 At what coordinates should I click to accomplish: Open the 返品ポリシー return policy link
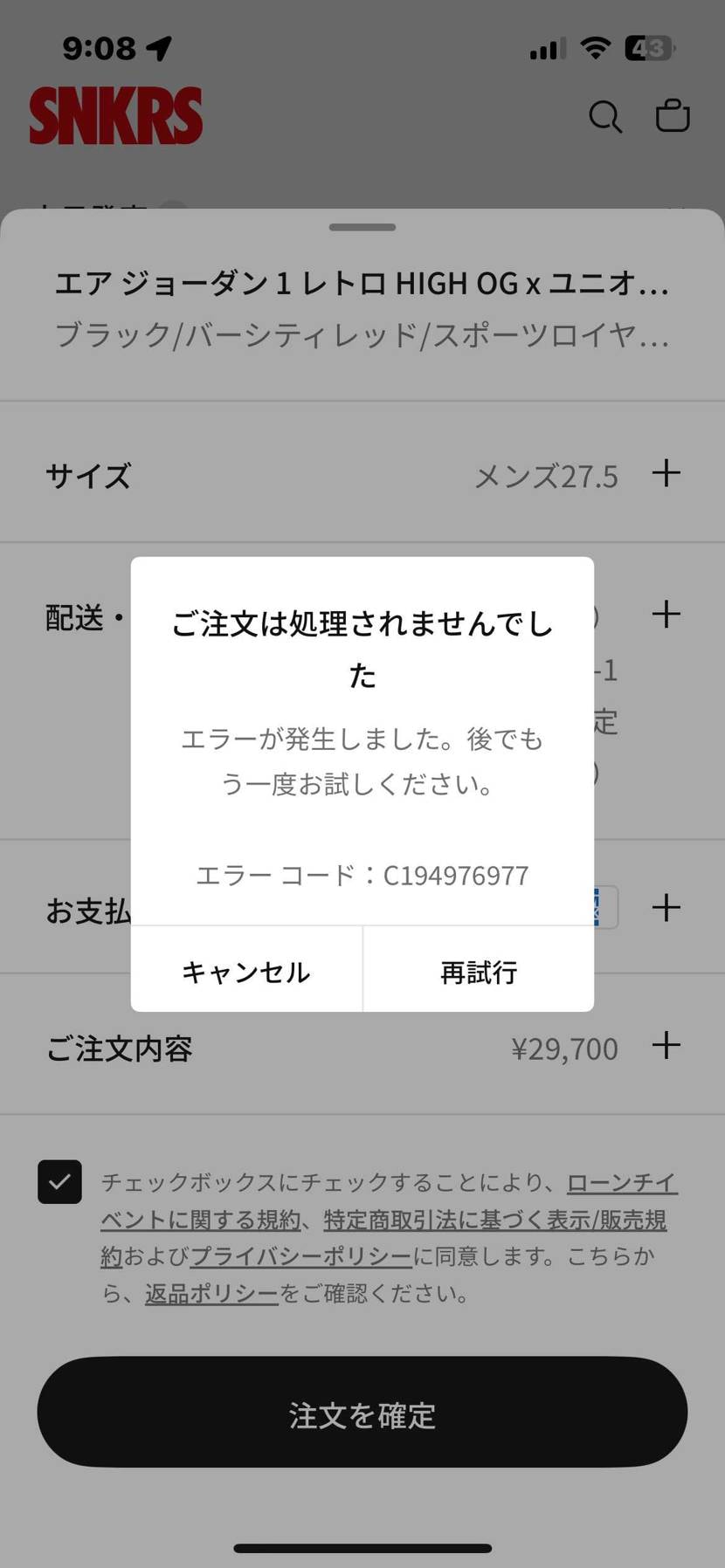pyautogui.click(x=210, y=1296)
